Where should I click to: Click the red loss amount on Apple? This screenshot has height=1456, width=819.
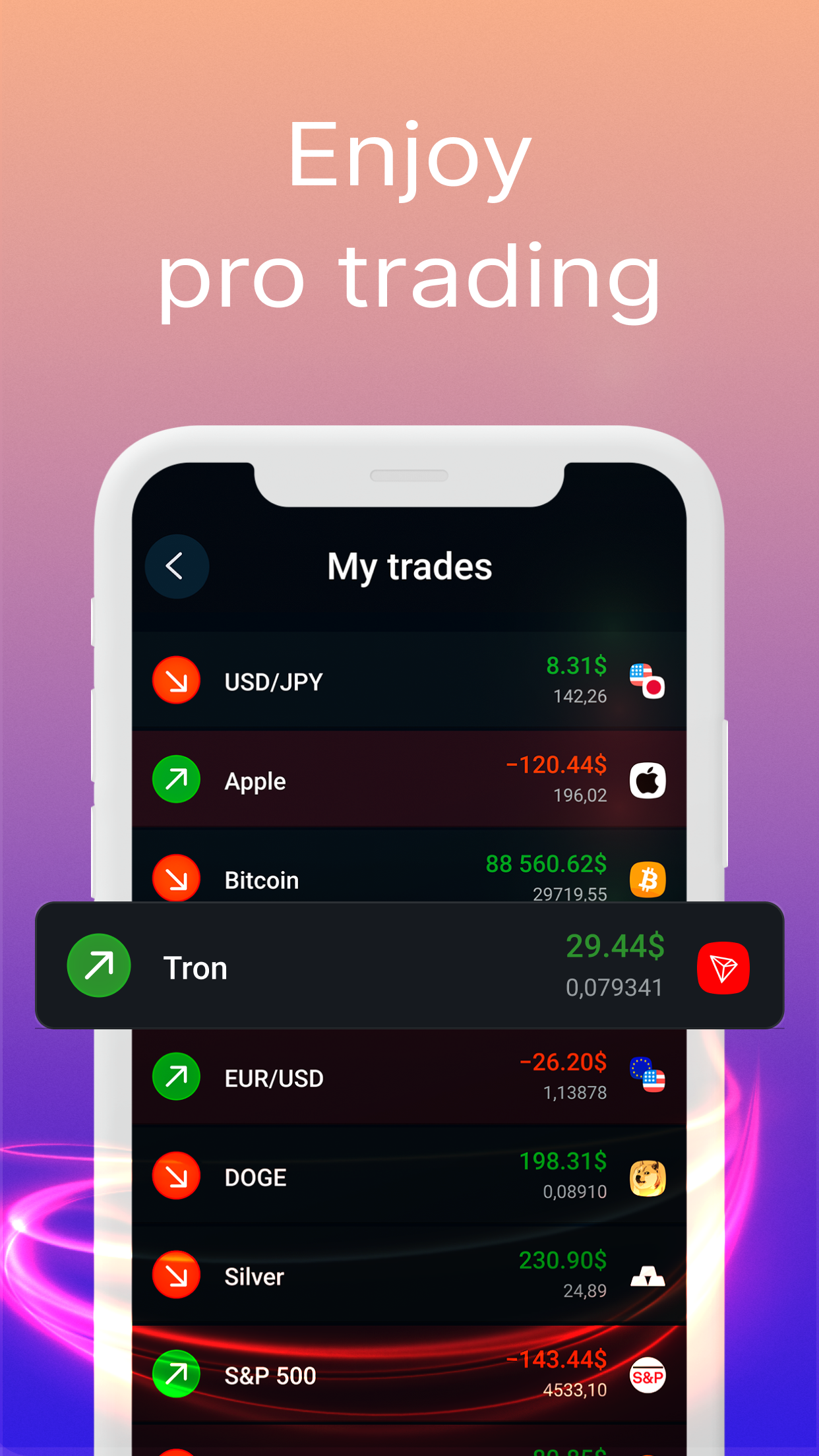pyautogui.click(x=556, y=764)
